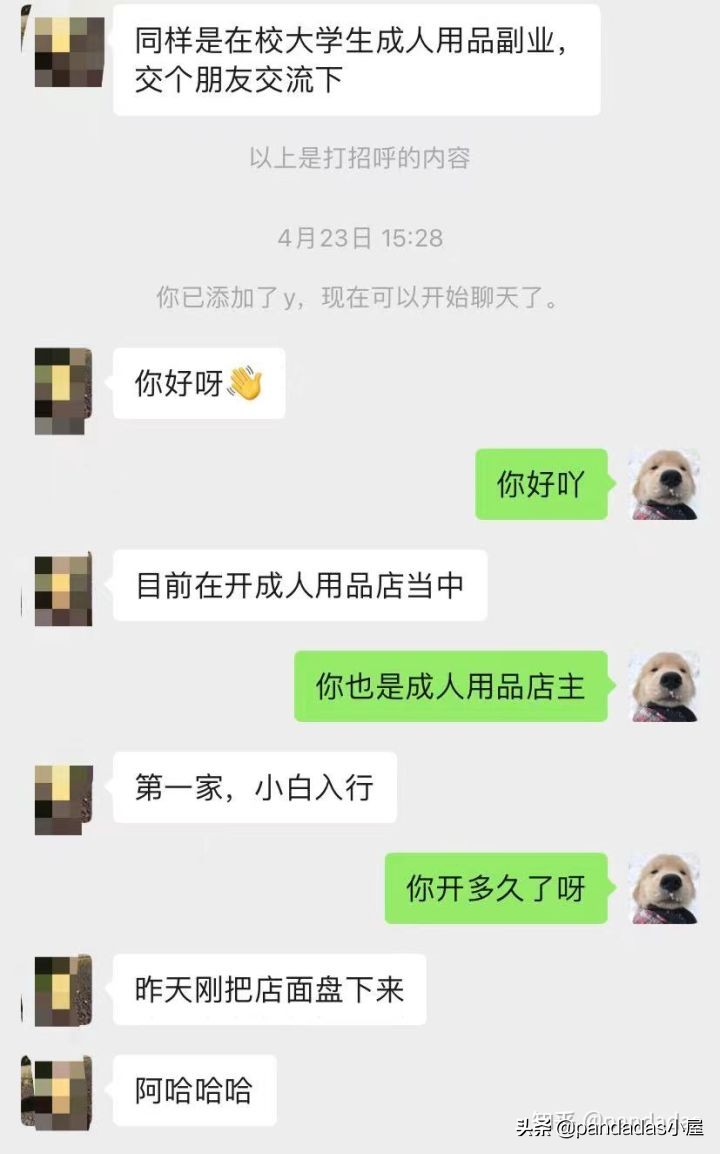
Task: Click the system notice "以上是打招呼的内容"
Action: (360, 159)
